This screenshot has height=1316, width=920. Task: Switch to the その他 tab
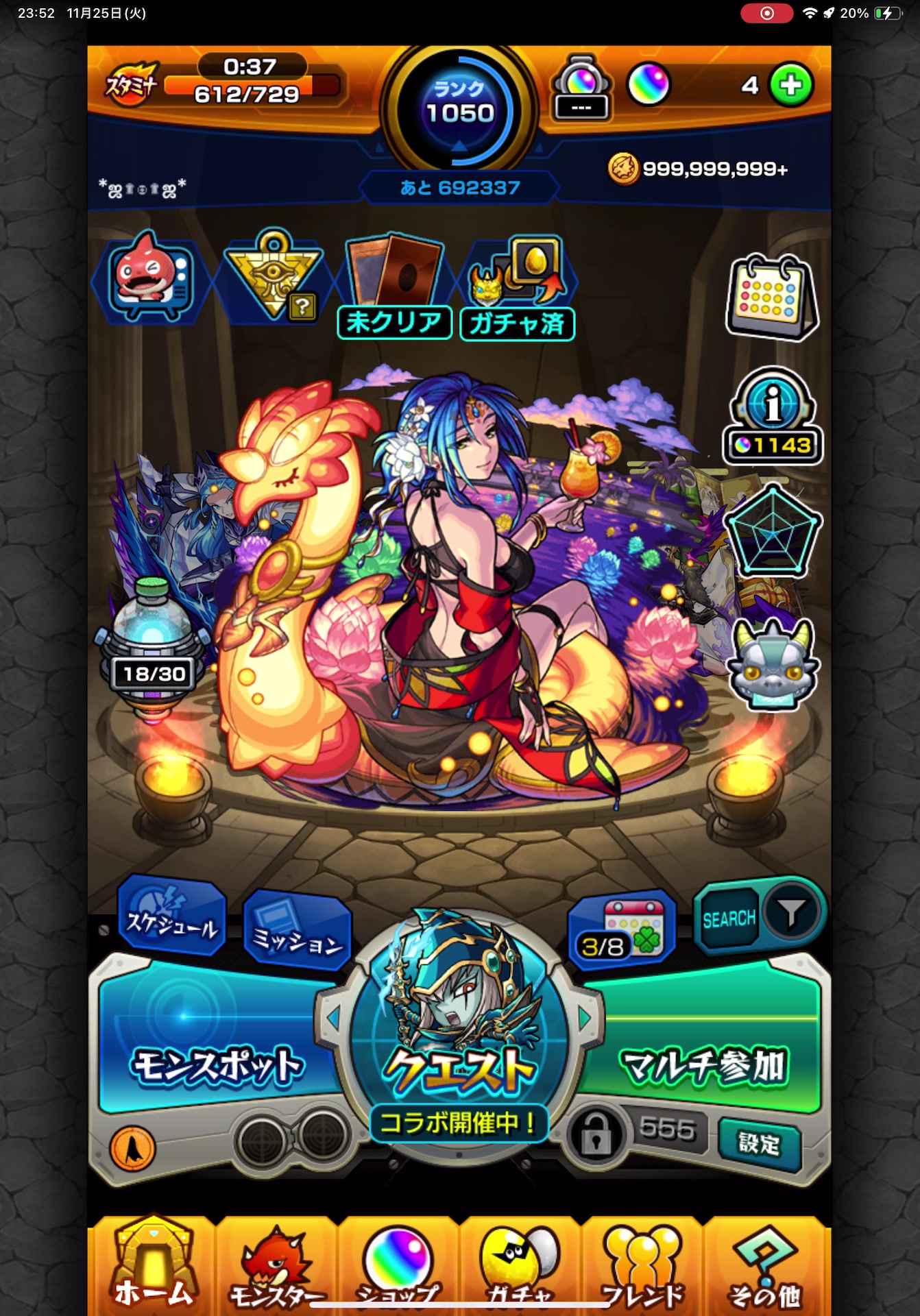(x=765, y=1267)
